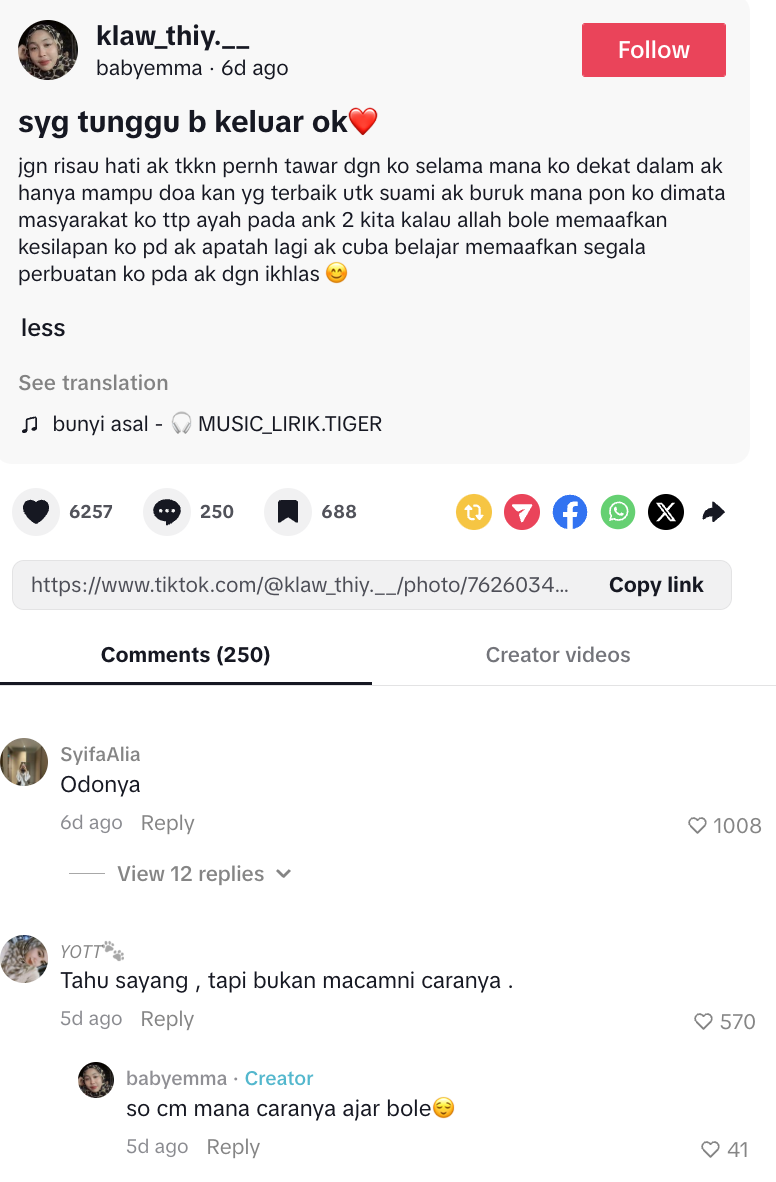Bookmark this post
This screenshot has width=776, height=1182.
point(288,512)
